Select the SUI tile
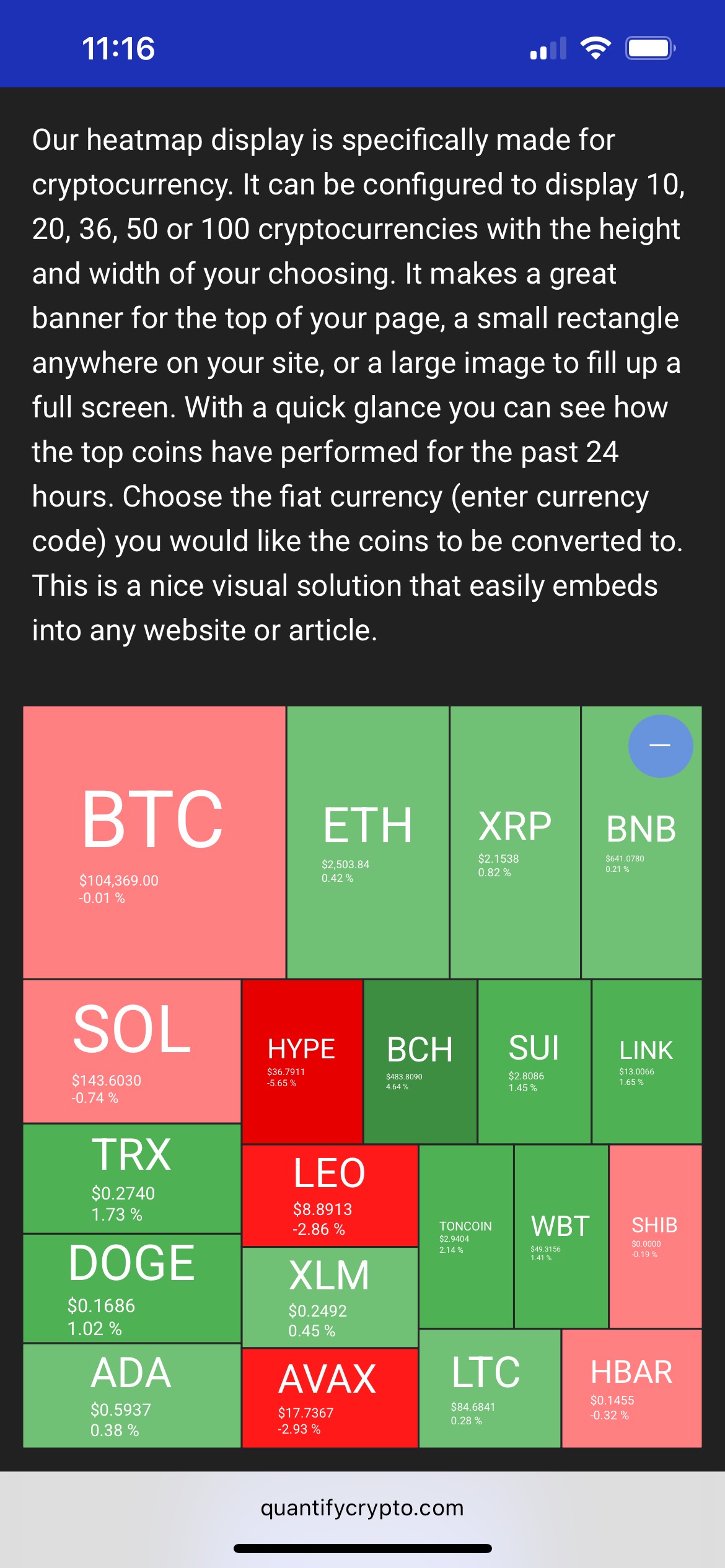This screenshot has width=725, height=1568. (534, 1061)
